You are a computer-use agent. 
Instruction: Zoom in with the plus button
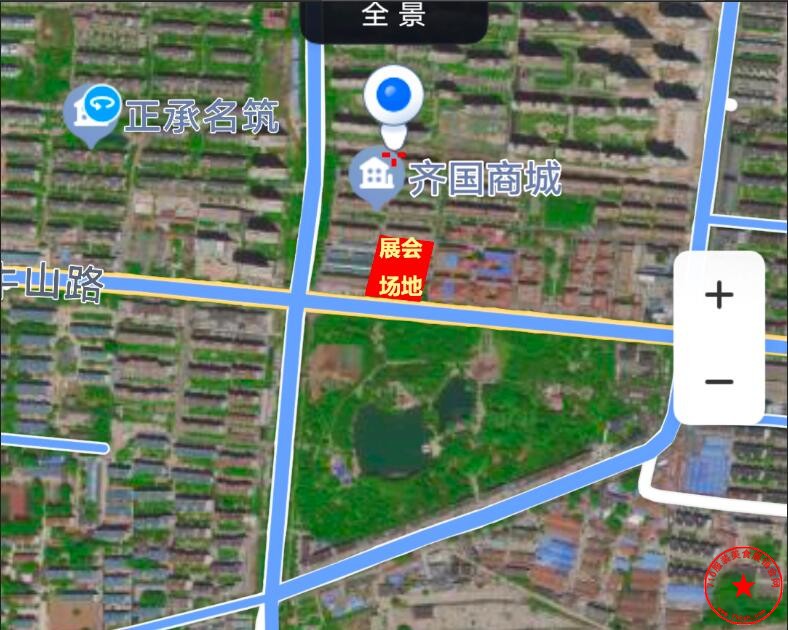click(x=719, y=295)
